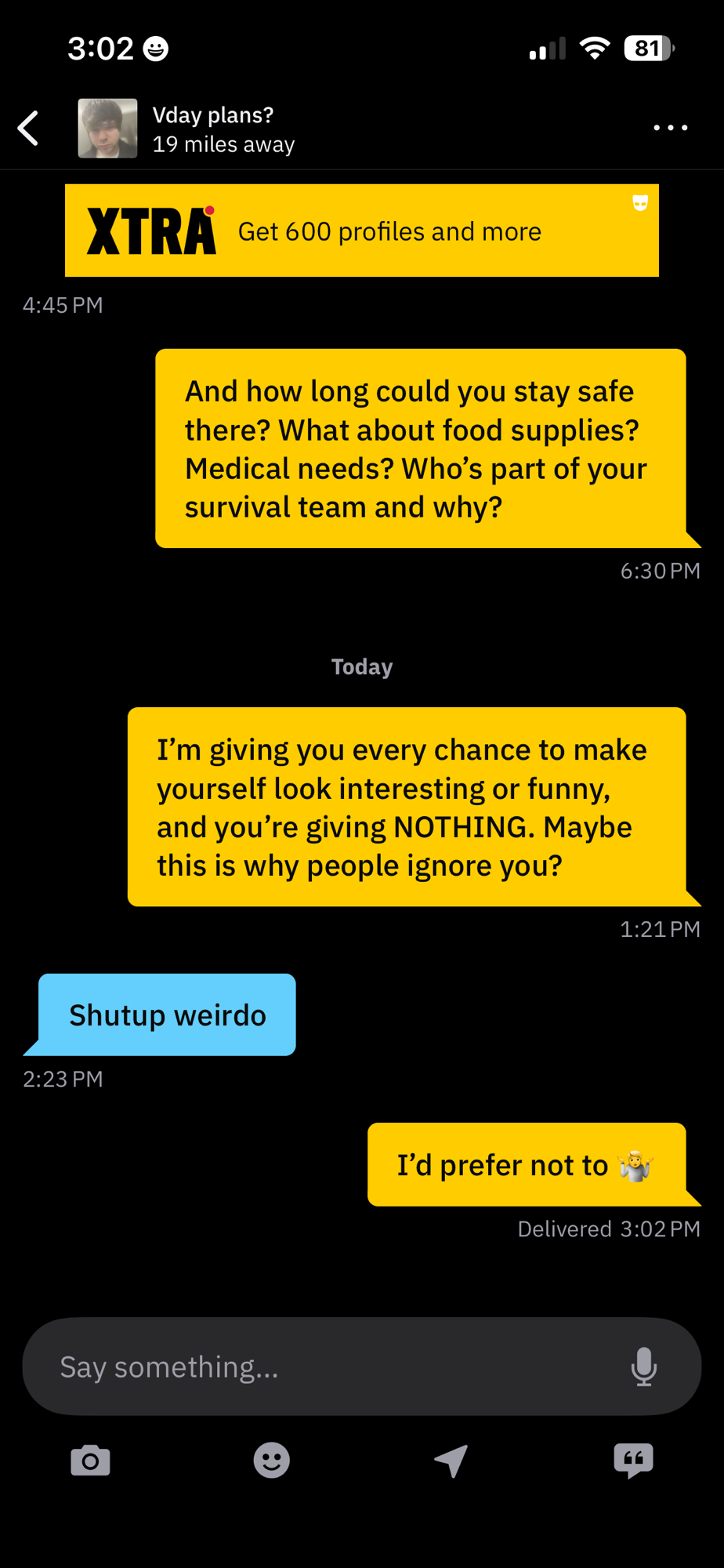Go back to the chat list
This screenshot has width=724, height=1568.
[x=29, y=129]
